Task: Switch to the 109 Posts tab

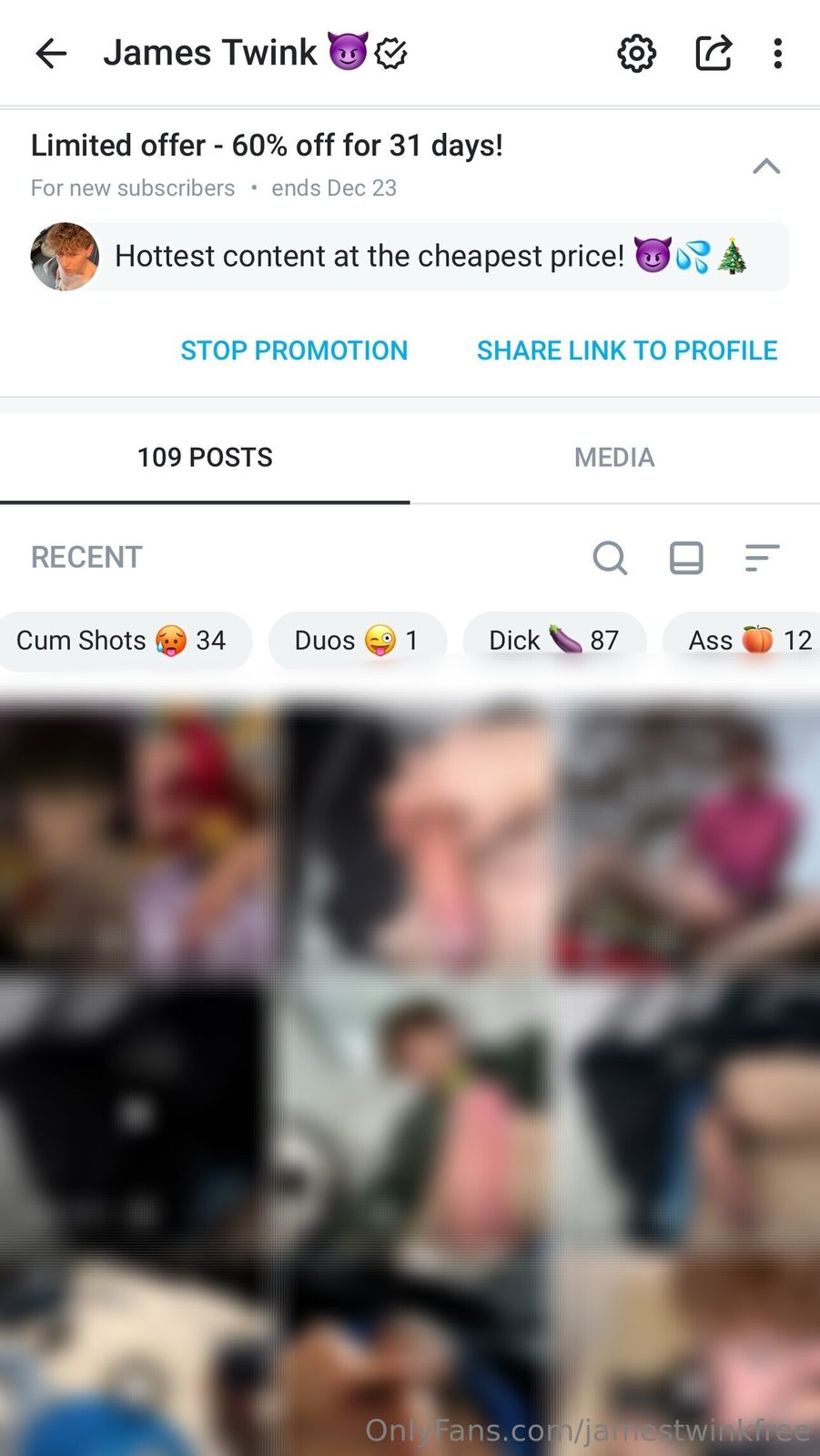Action: click(205, 457)
